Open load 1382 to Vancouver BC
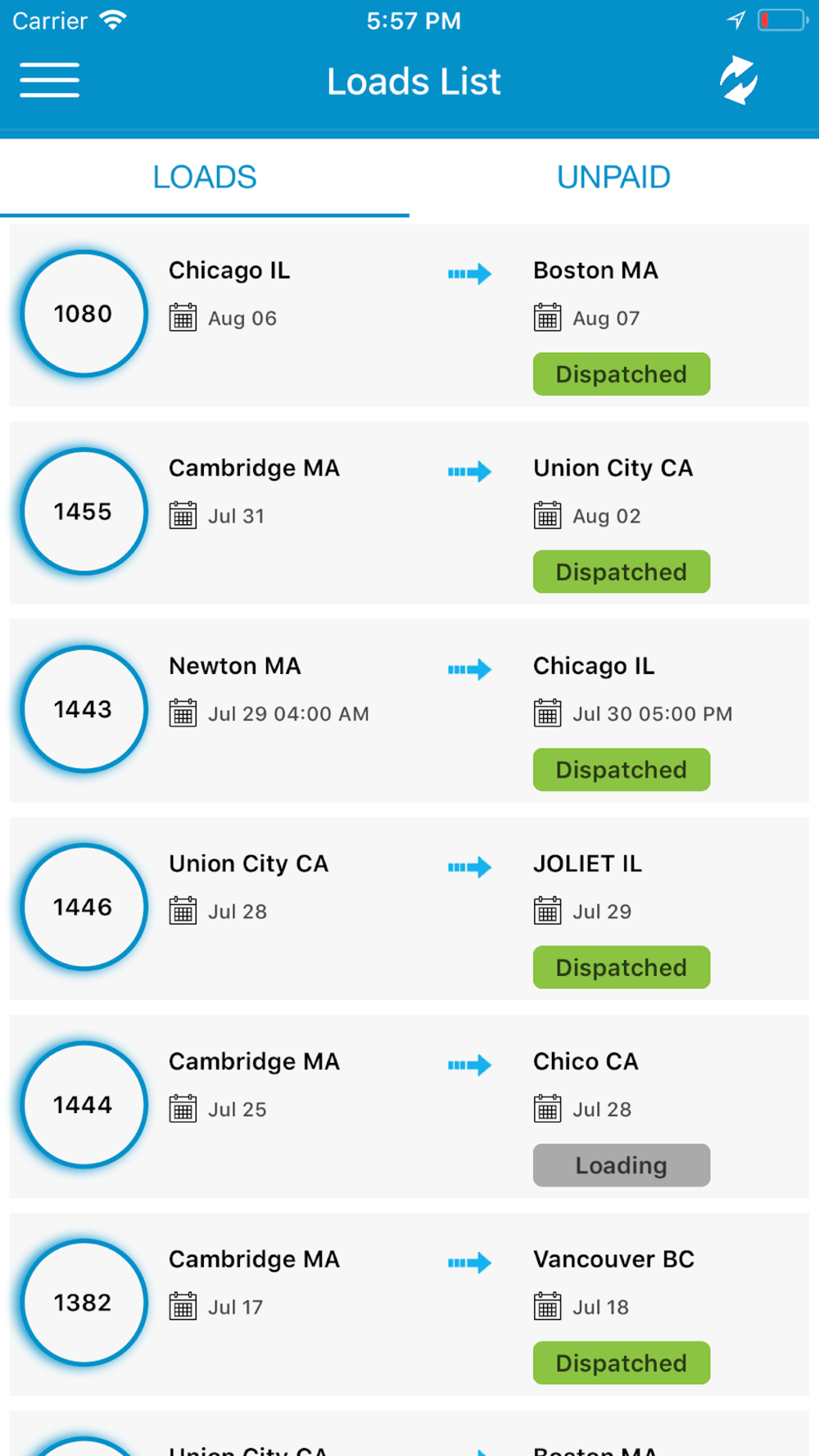Screen dimensions: 819x1456 click(x=409, y=1305)
